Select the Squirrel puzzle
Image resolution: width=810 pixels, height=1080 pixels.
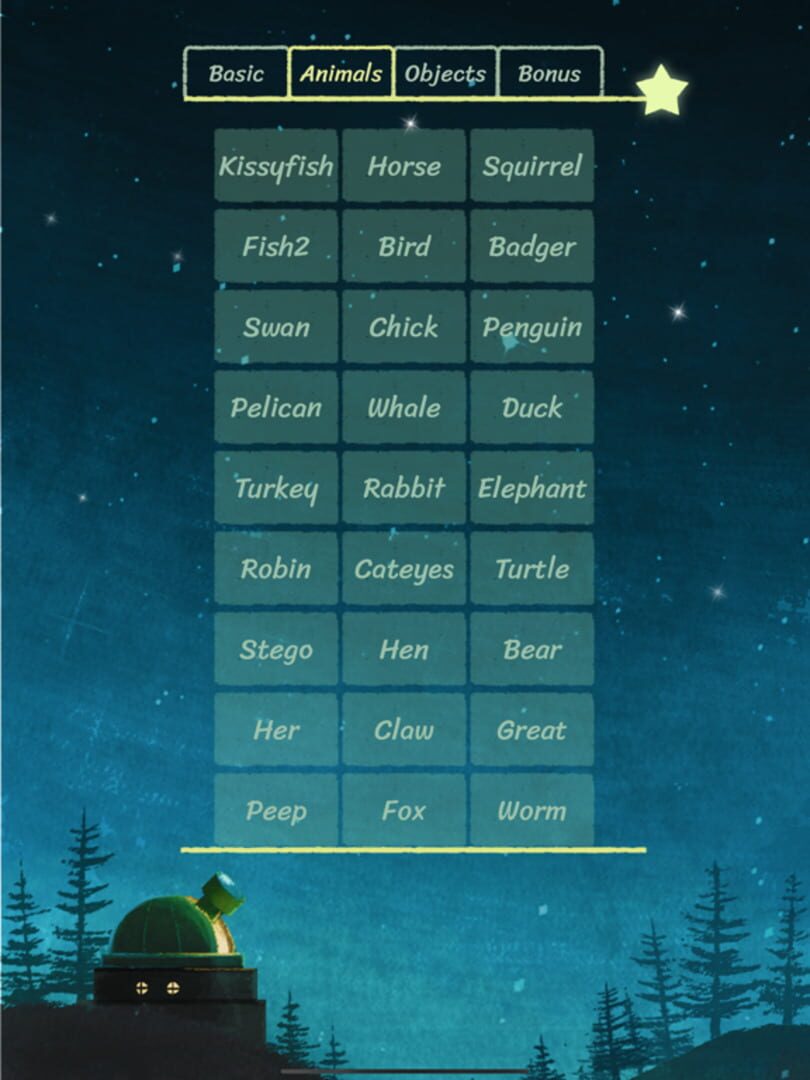(x=532, y=166)
